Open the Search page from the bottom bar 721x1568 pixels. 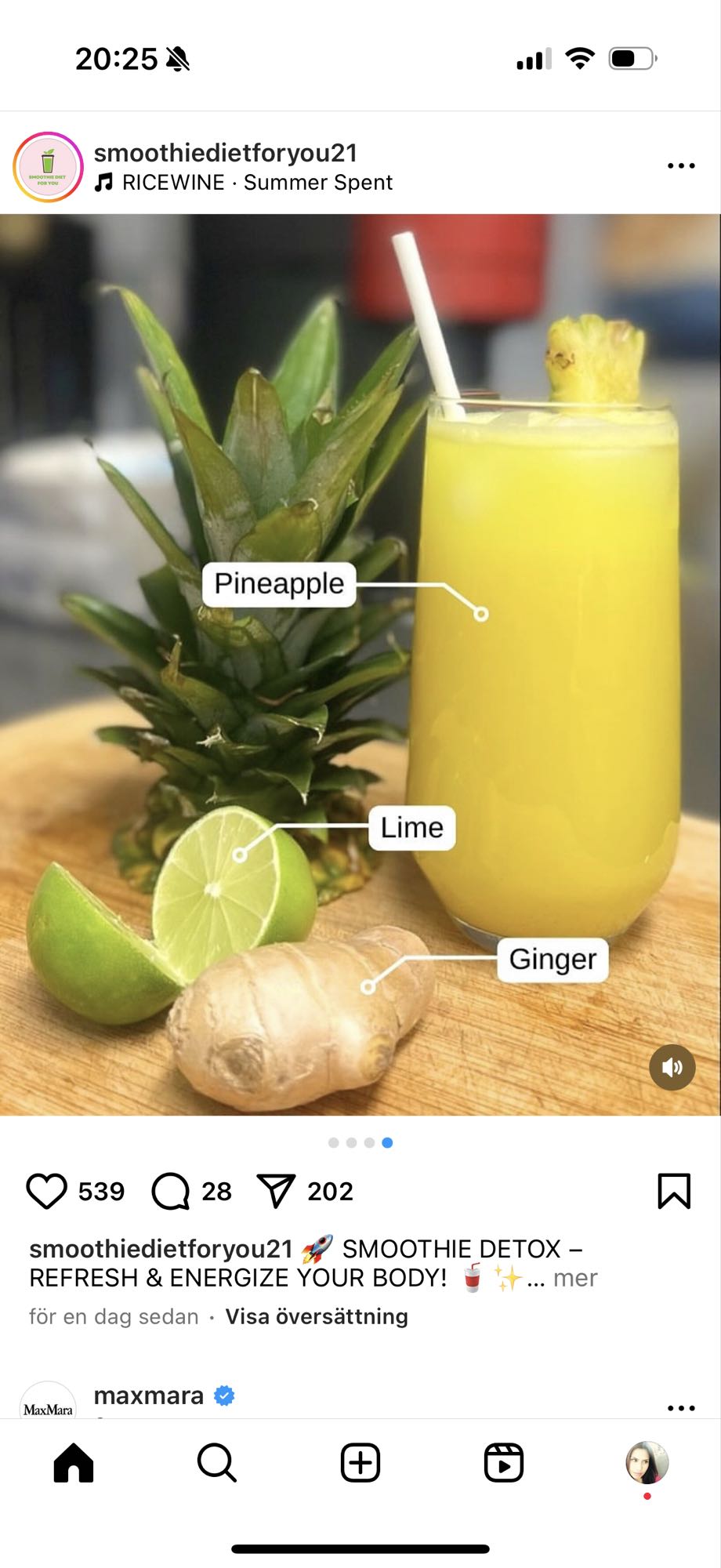point(216,1460)
